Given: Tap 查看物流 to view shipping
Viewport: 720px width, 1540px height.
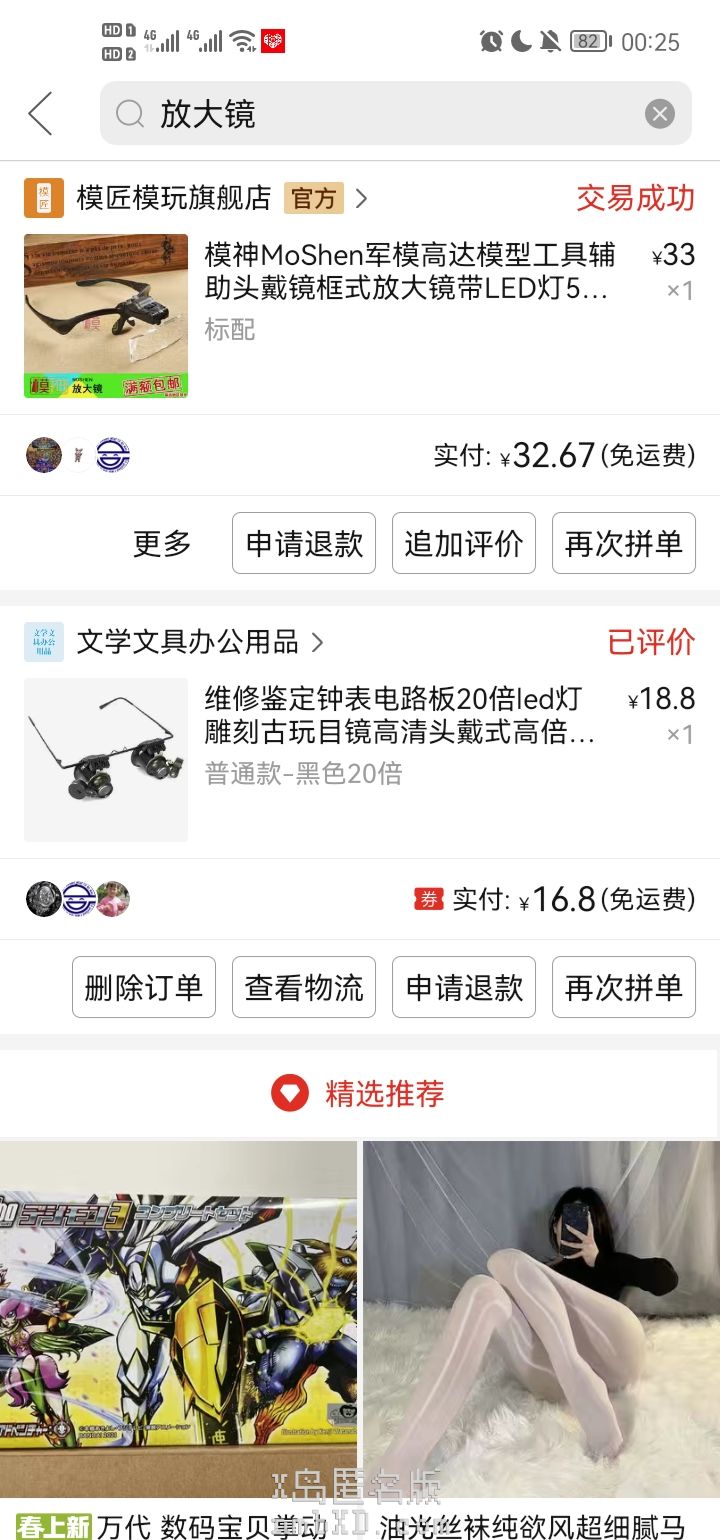Looking at the screenshot, I should click(304, 987).
